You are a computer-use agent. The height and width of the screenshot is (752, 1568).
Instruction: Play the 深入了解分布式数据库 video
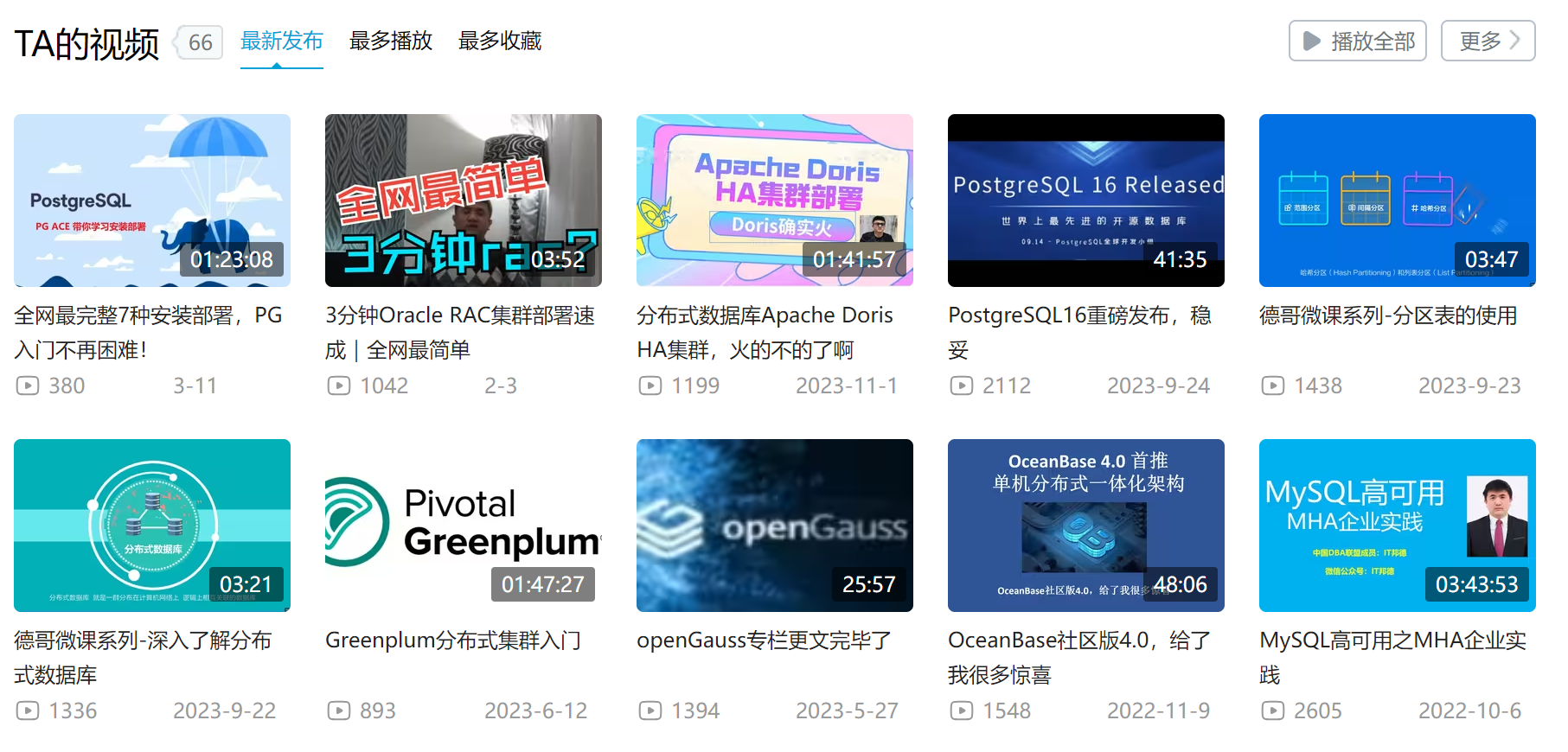pyautogui.click(x=152, y=526)
